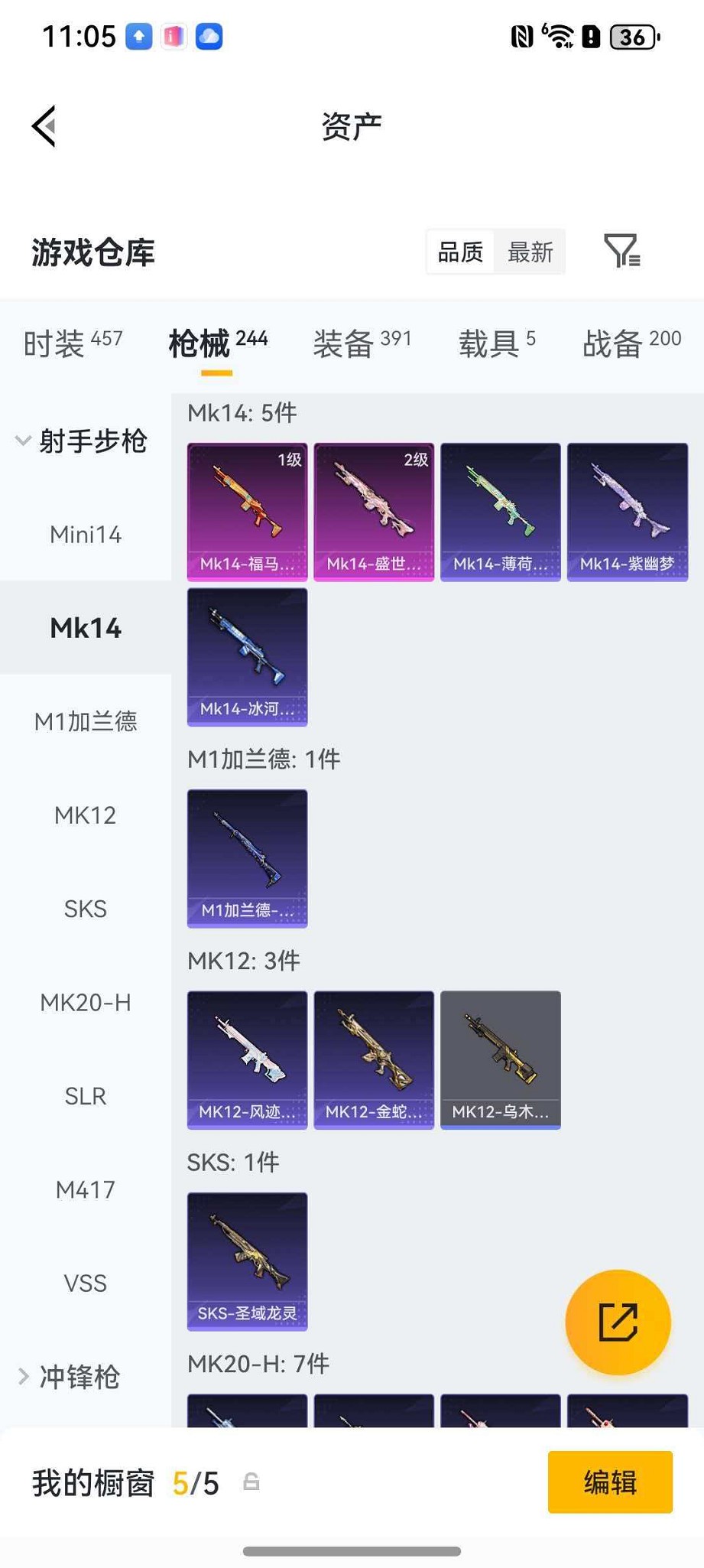Open the Mk14-紫幽梦 skin tile
The width and height of the screenshot is (704, 1568).
coord(627,512)
